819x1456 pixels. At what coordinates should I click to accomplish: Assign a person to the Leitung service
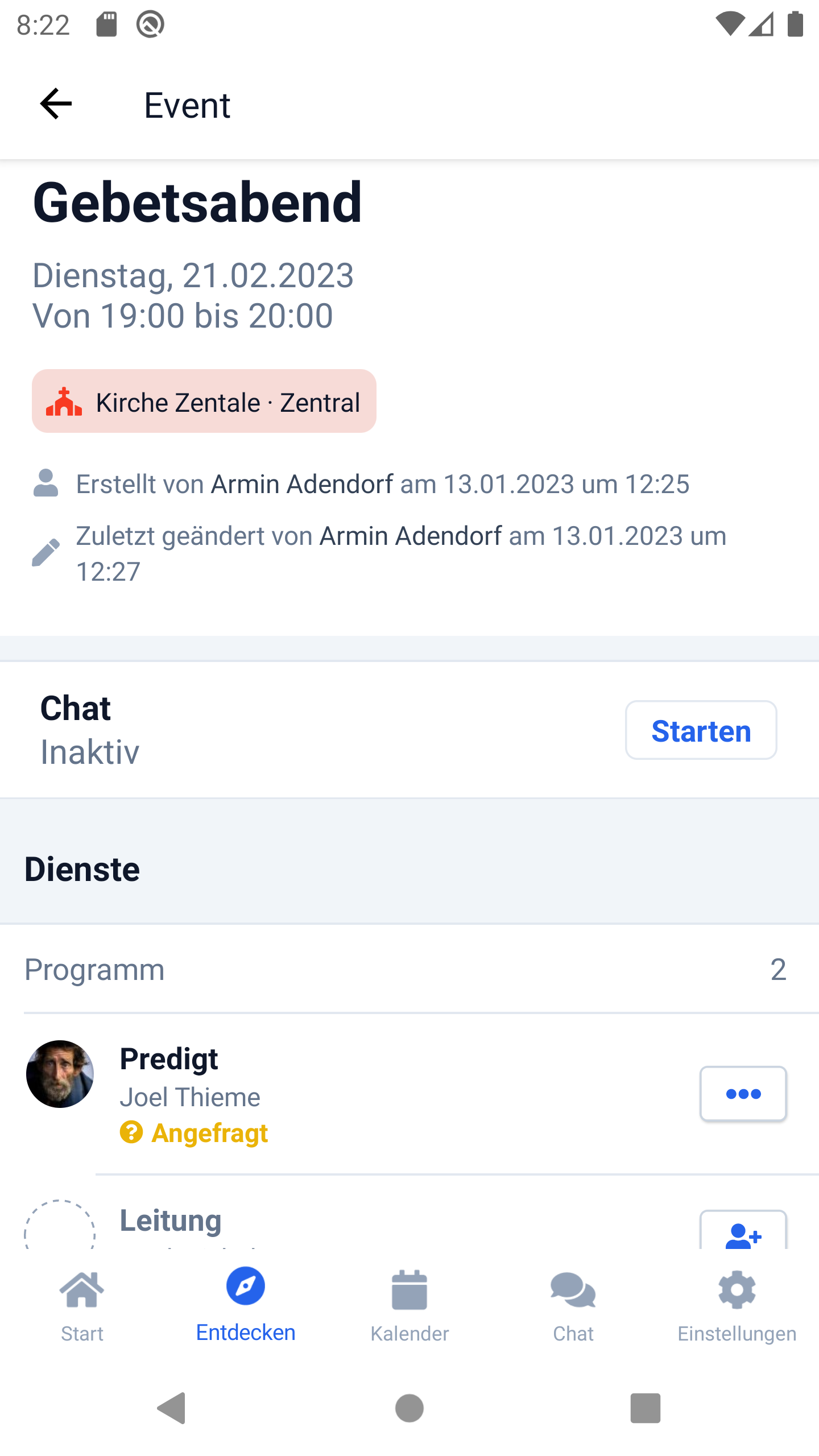coord(743,1232)
